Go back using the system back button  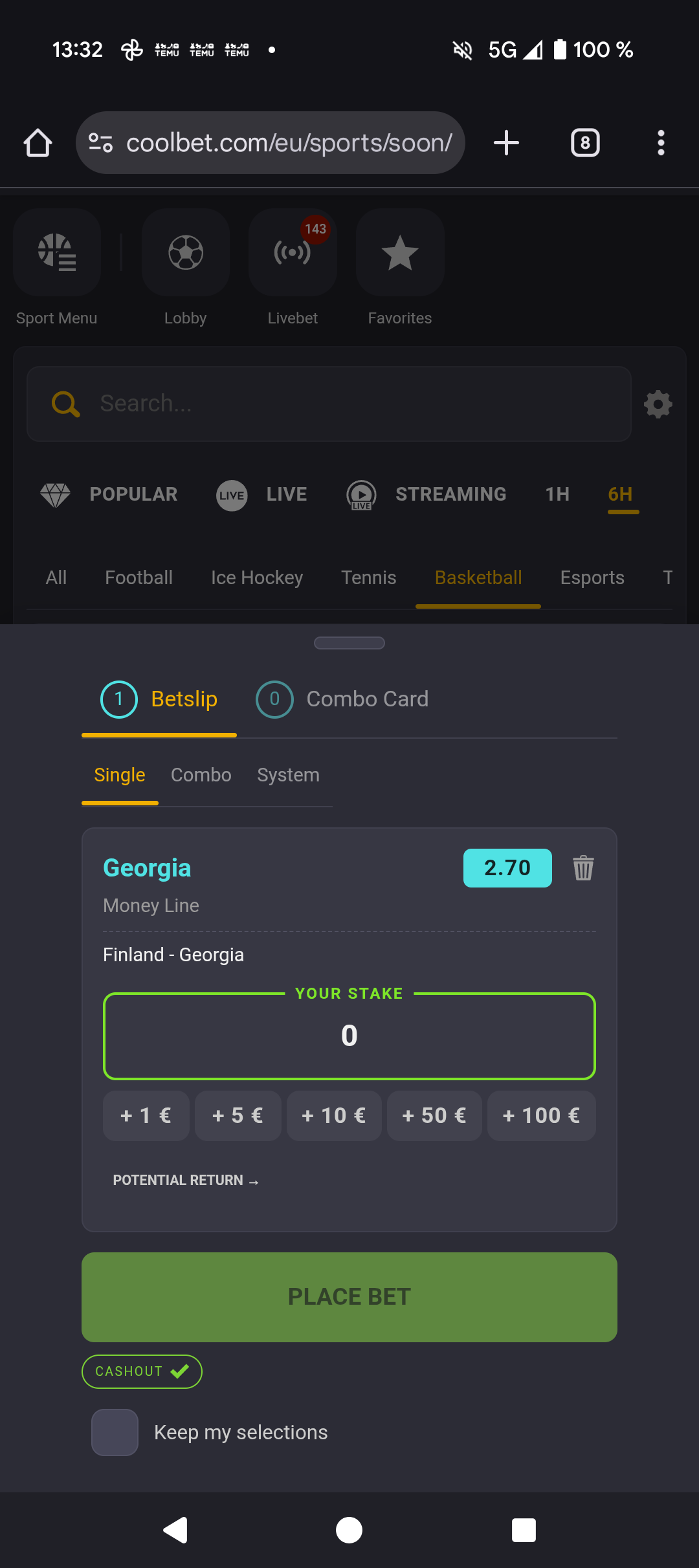click(175, 1530)
